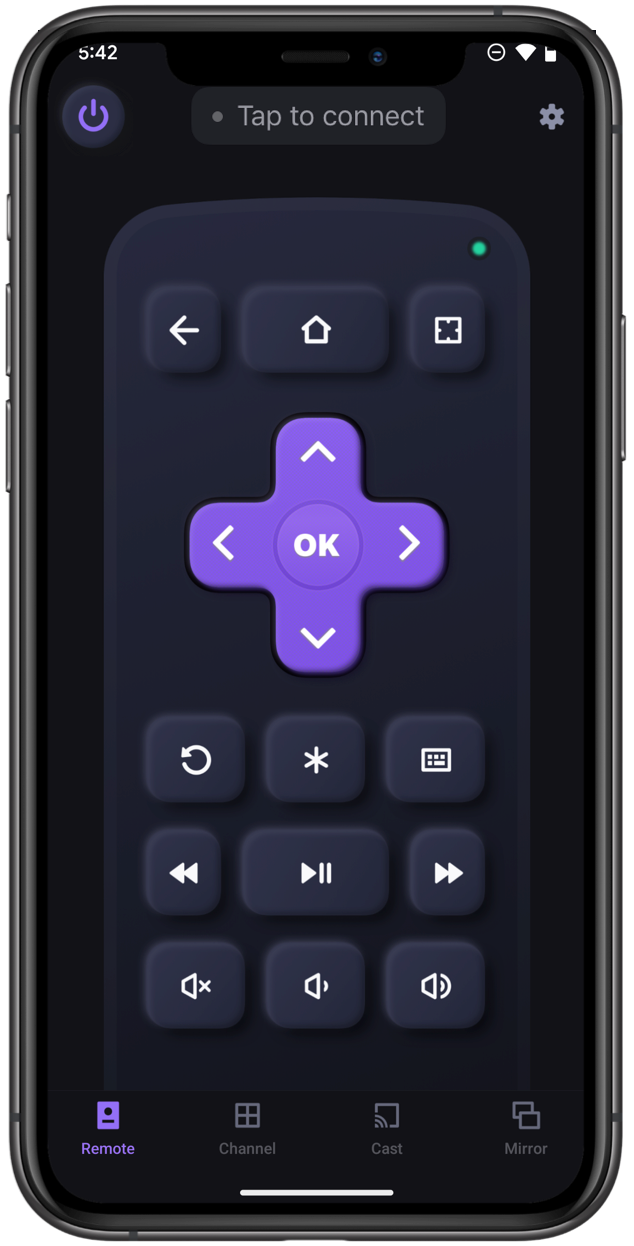Tap to connect to a device
The width and height of the screenshot is (634, 1246).
click(318, 116)
